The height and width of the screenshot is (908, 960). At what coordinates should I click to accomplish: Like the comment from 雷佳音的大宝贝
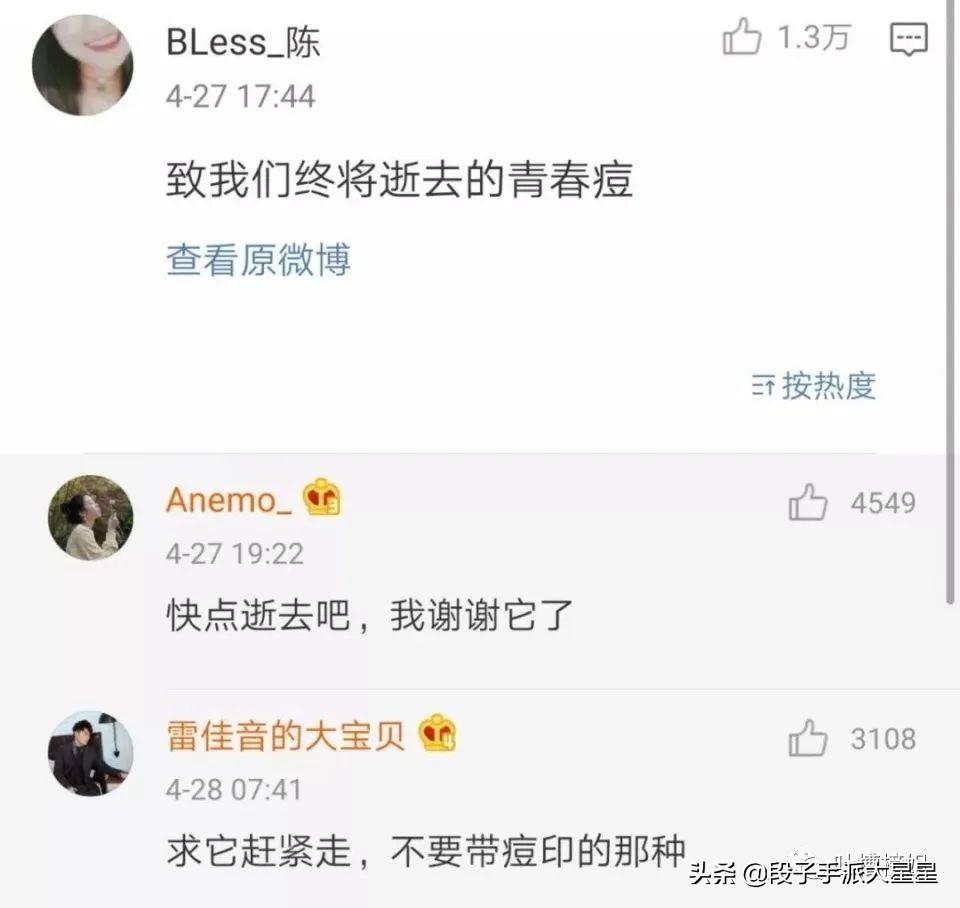point(808,739)
